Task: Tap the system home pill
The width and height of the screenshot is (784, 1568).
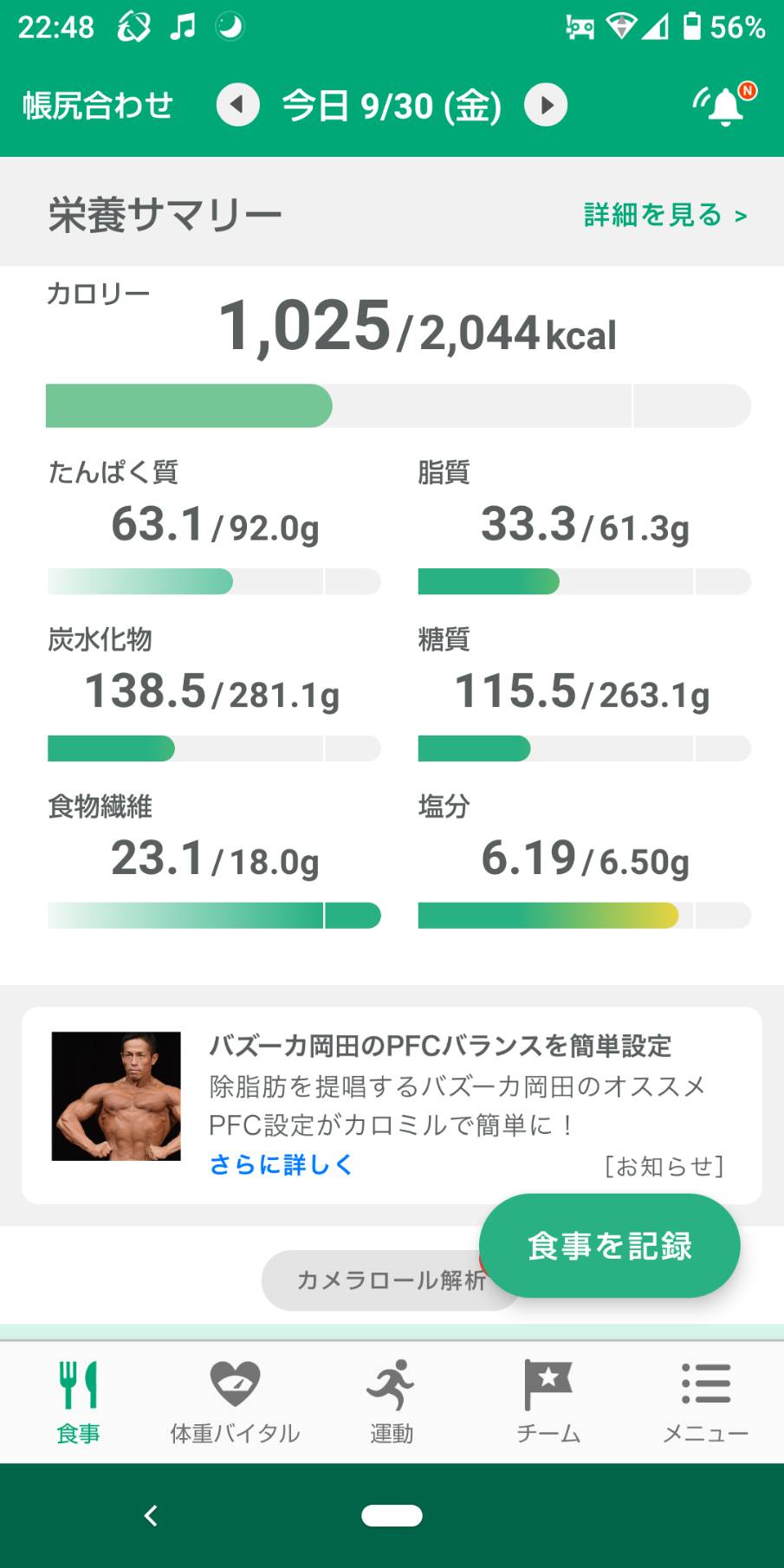Action: [392, 1515]
